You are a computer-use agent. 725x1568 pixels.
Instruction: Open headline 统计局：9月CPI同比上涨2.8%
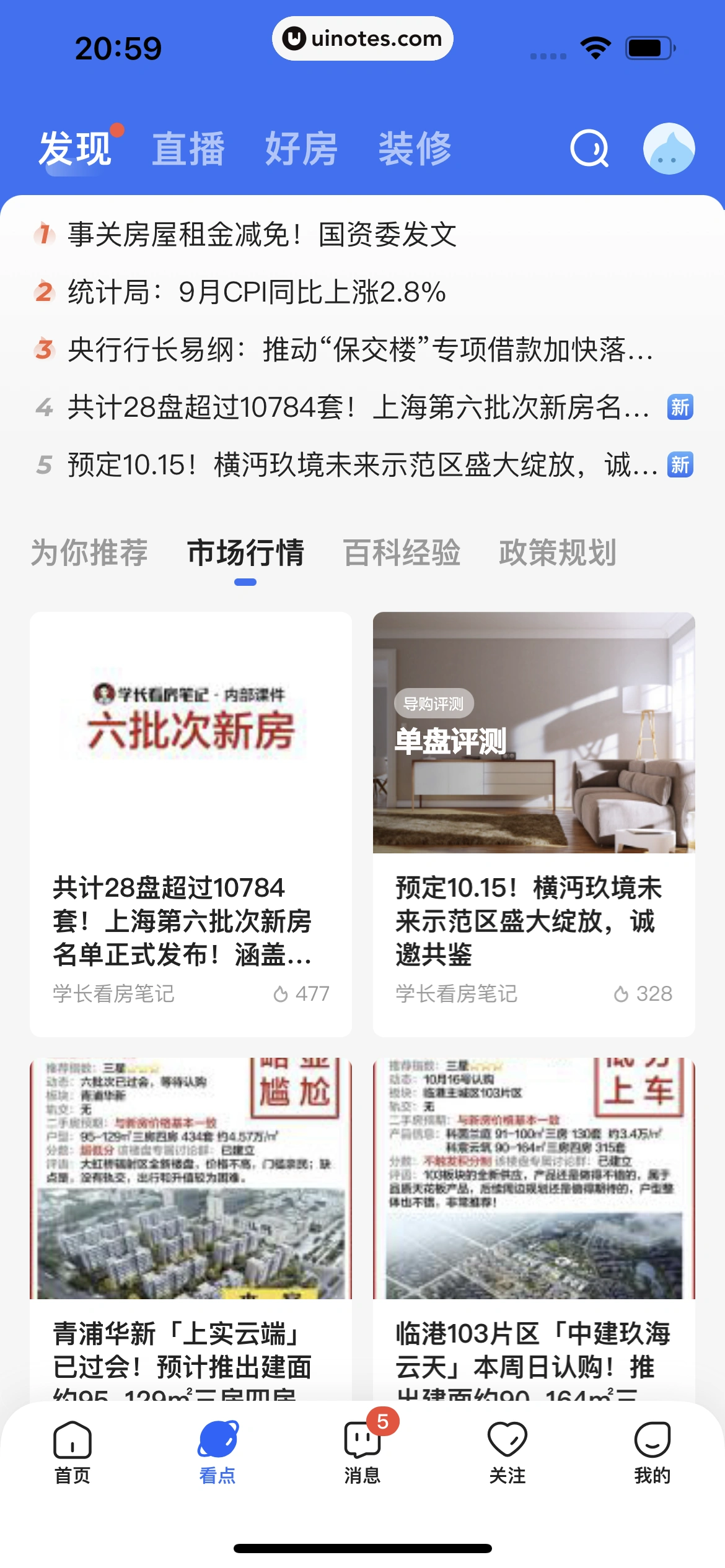coord(257,292)
